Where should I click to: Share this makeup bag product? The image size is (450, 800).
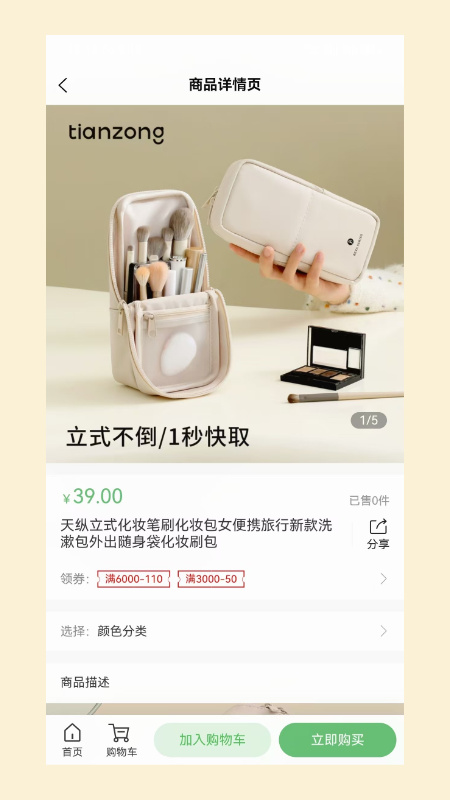pyautogui.click(x=378, y=534)
